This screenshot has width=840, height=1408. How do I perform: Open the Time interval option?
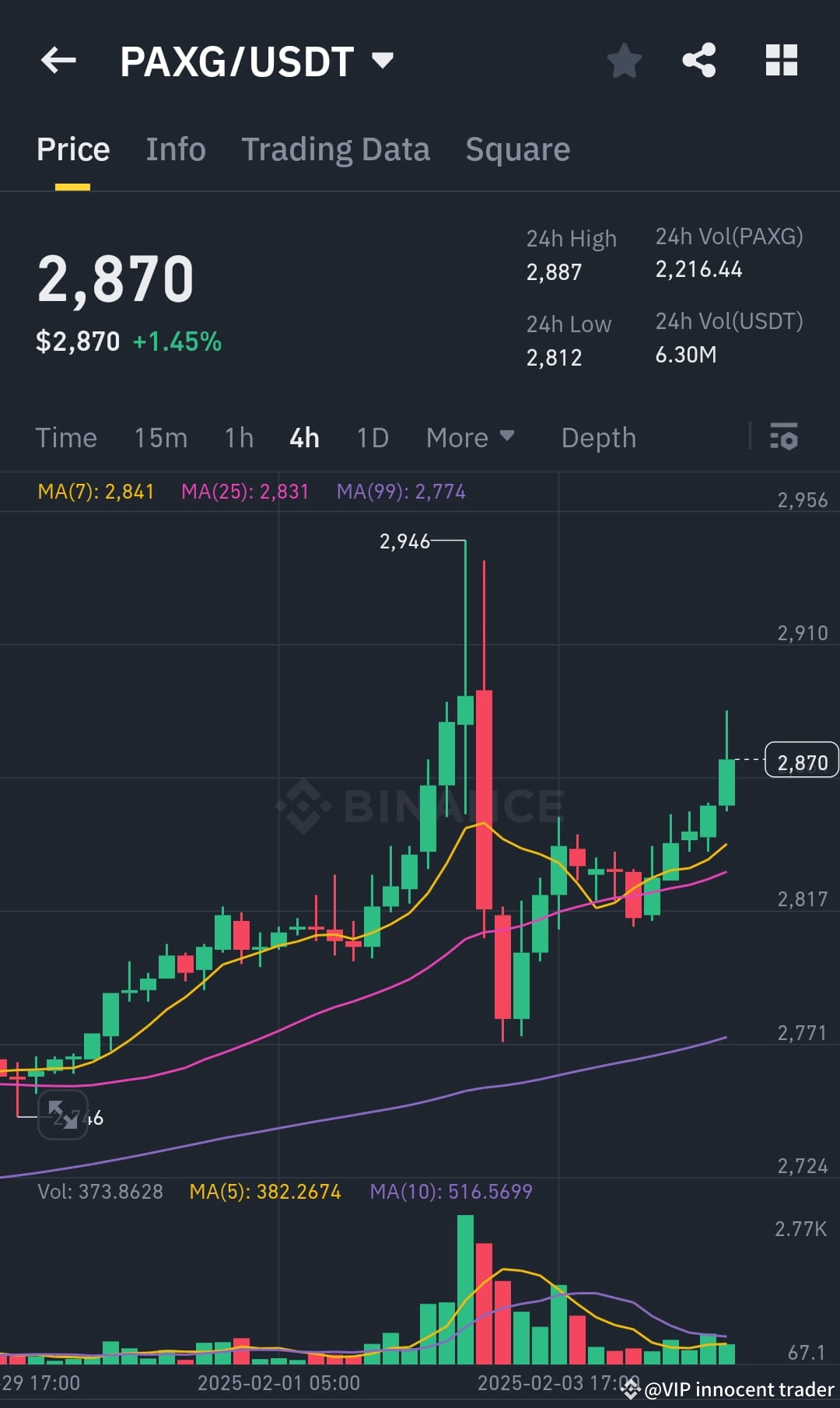pos(66,437)
